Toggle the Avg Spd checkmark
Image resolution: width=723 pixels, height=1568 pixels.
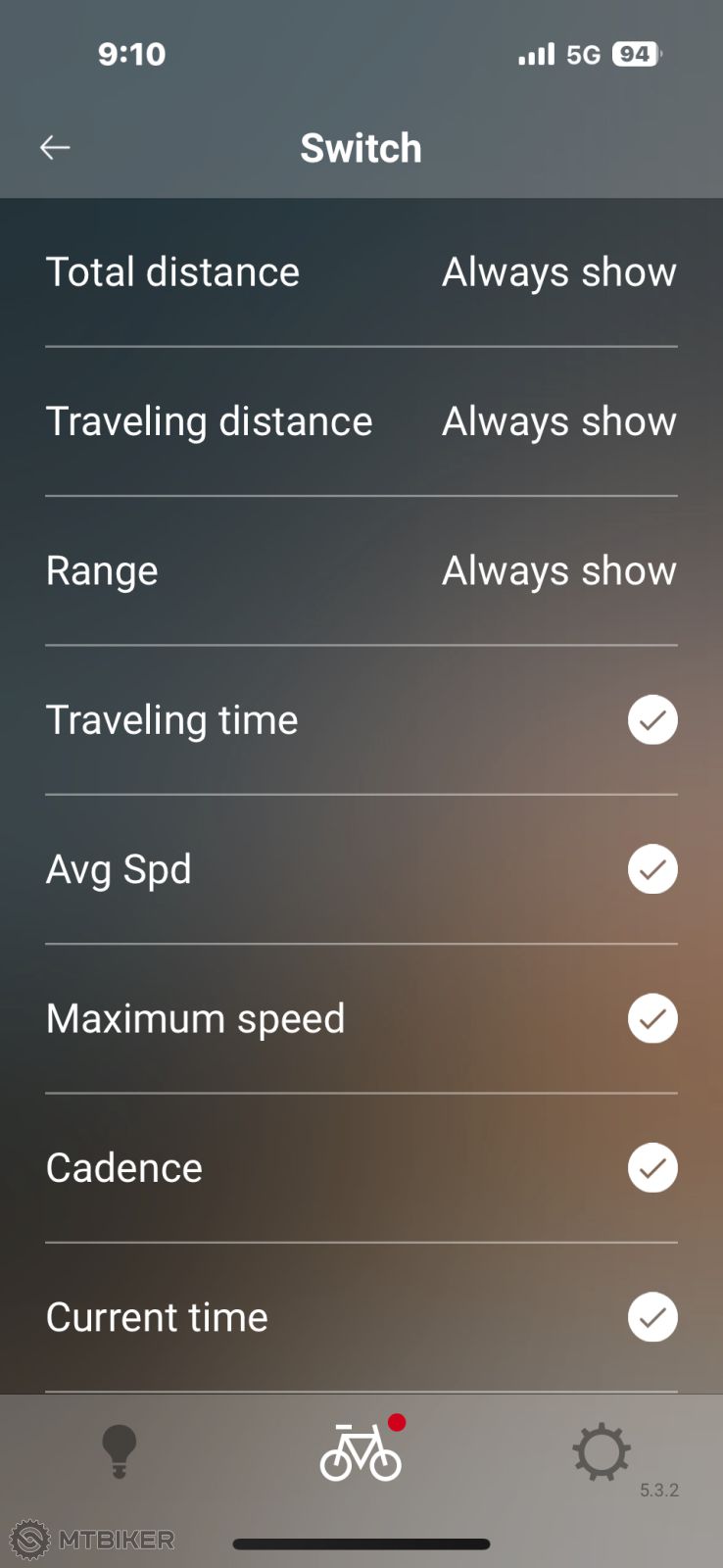pyautogui.click(x=652, y=869)
